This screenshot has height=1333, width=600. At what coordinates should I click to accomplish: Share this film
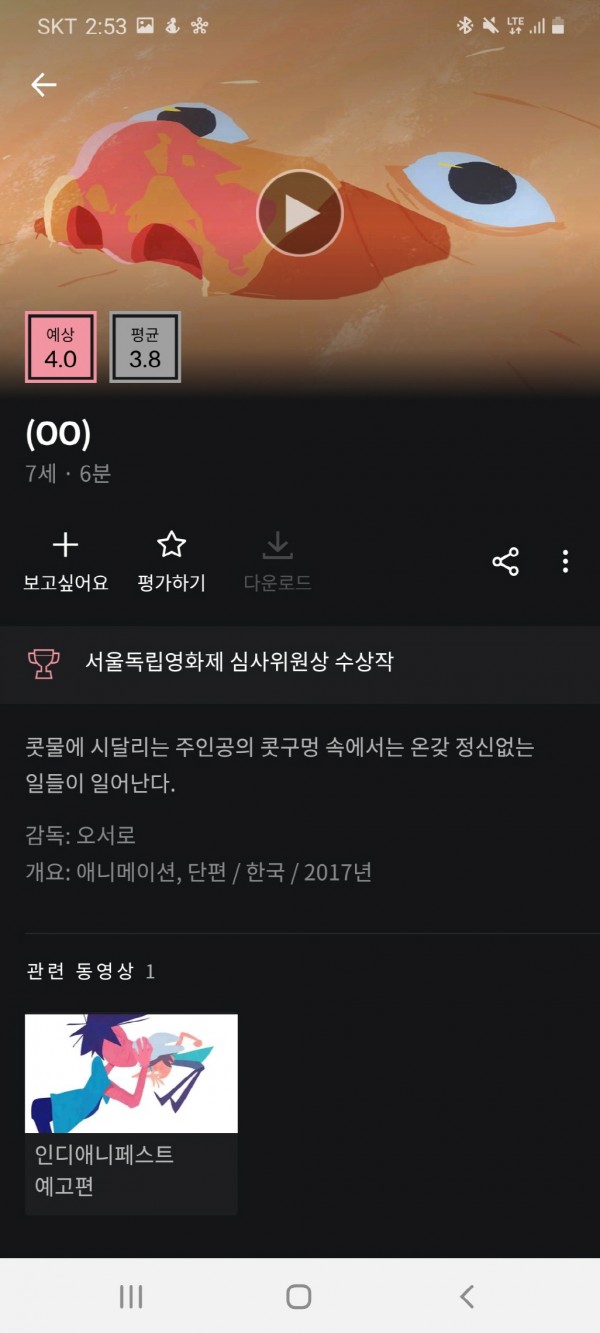(x=506, y=561)
